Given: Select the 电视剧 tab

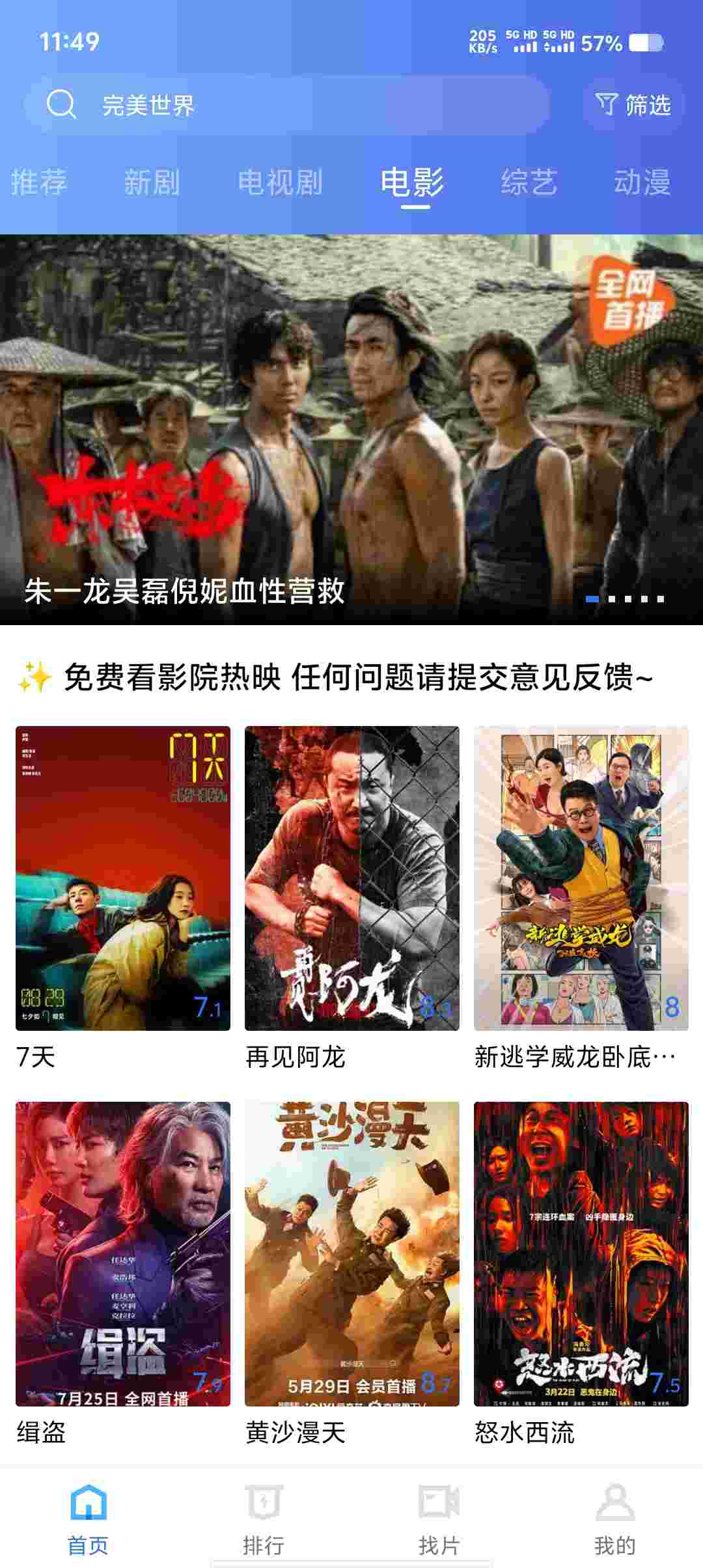Looking at the screenshot, I should pos(280,182).
